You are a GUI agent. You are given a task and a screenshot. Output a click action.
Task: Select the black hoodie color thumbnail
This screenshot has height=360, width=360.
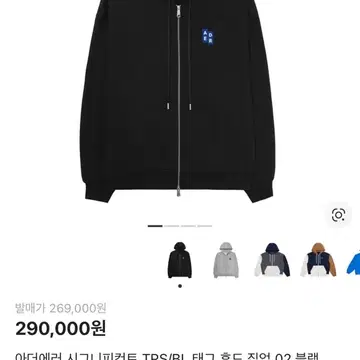tap(180, 260)
